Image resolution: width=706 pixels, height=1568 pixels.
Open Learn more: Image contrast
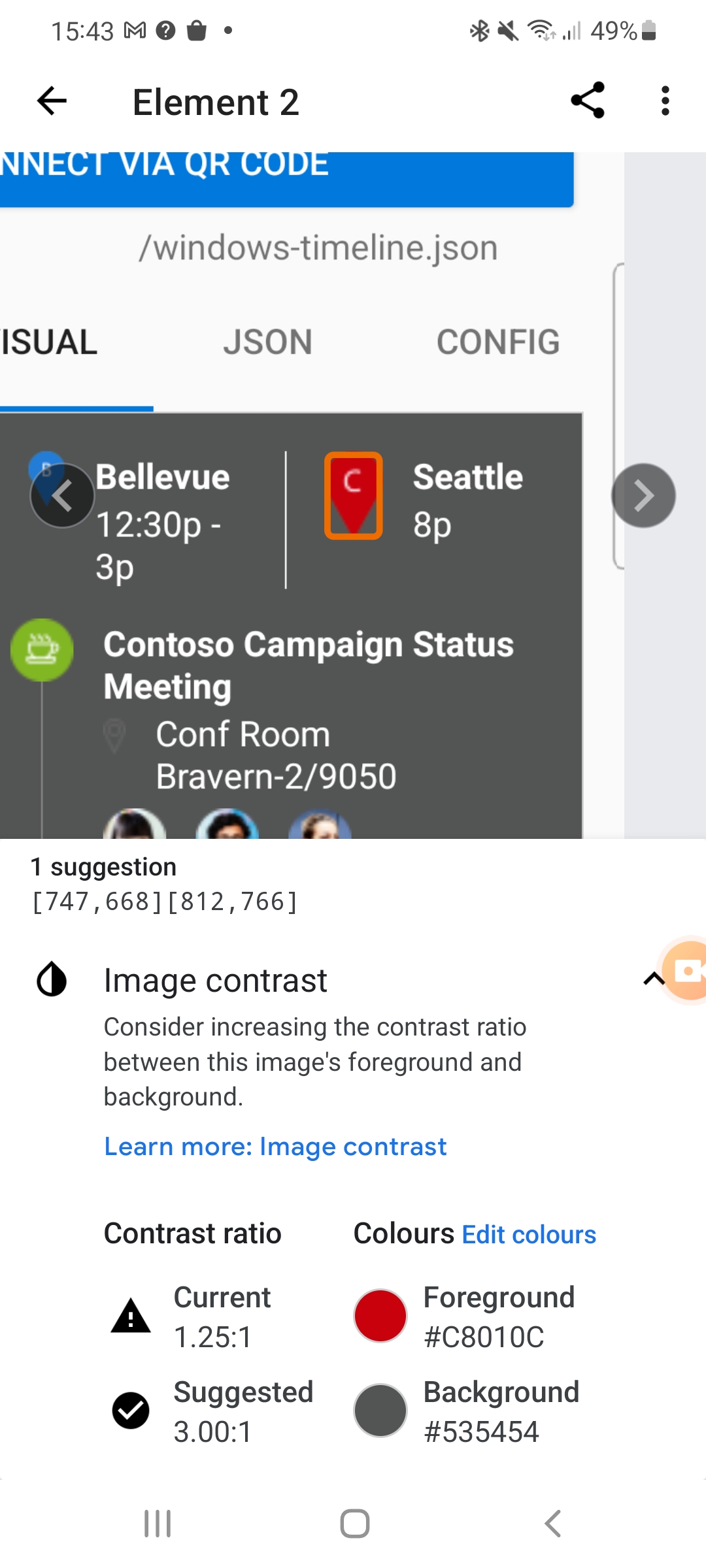[x=275, y=1146]
